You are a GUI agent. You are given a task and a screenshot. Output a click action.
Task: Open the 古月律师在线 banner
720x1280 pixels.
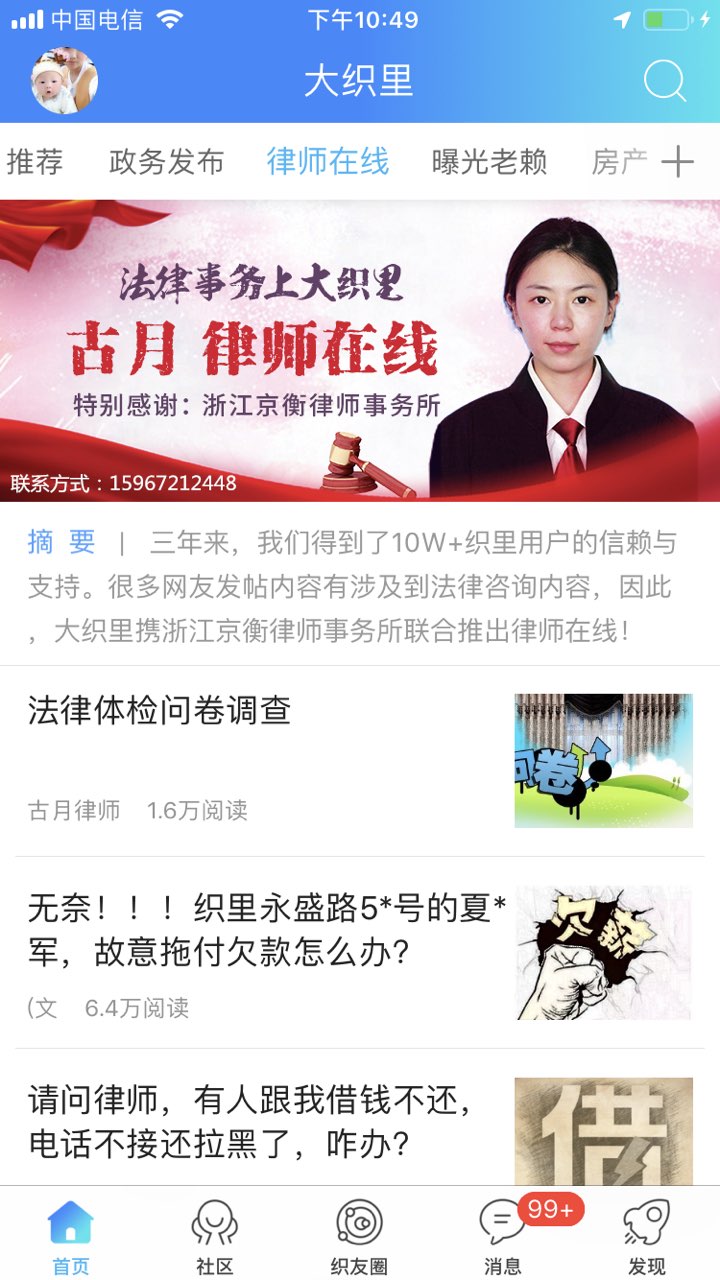360,350
